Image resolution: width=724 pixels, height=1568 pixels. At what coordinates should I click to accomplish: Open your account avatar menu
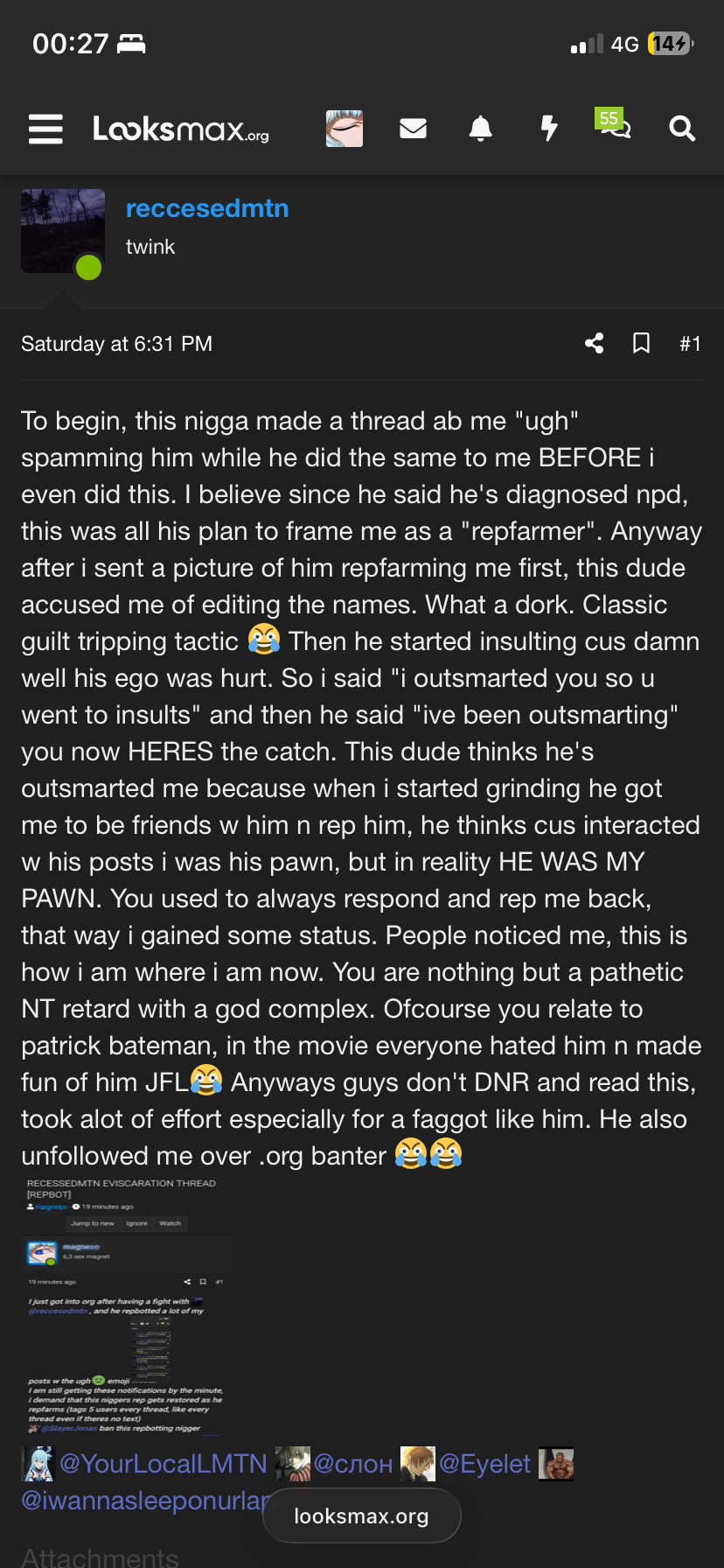point(344,129)
